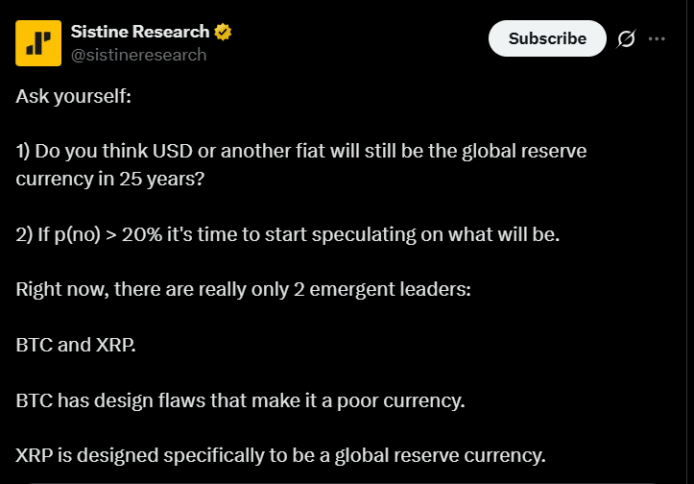This screenshot has width=694, height=484.
Task: Open the Grok explain icon
Action: (x=627, y=39)
